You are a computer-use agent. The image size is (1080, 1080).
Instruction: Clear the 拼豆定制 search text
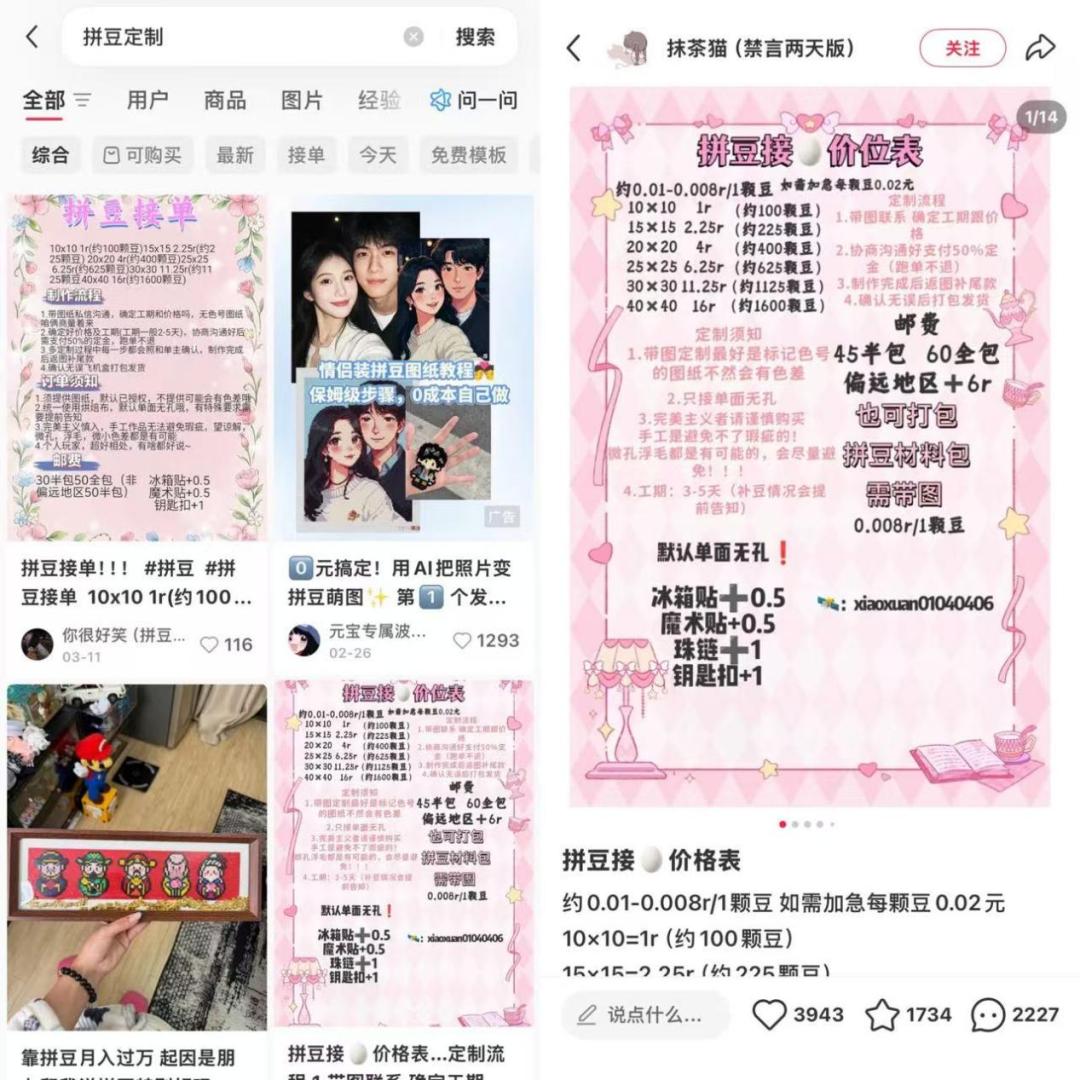pyautogui.click(x=413, y=37)
